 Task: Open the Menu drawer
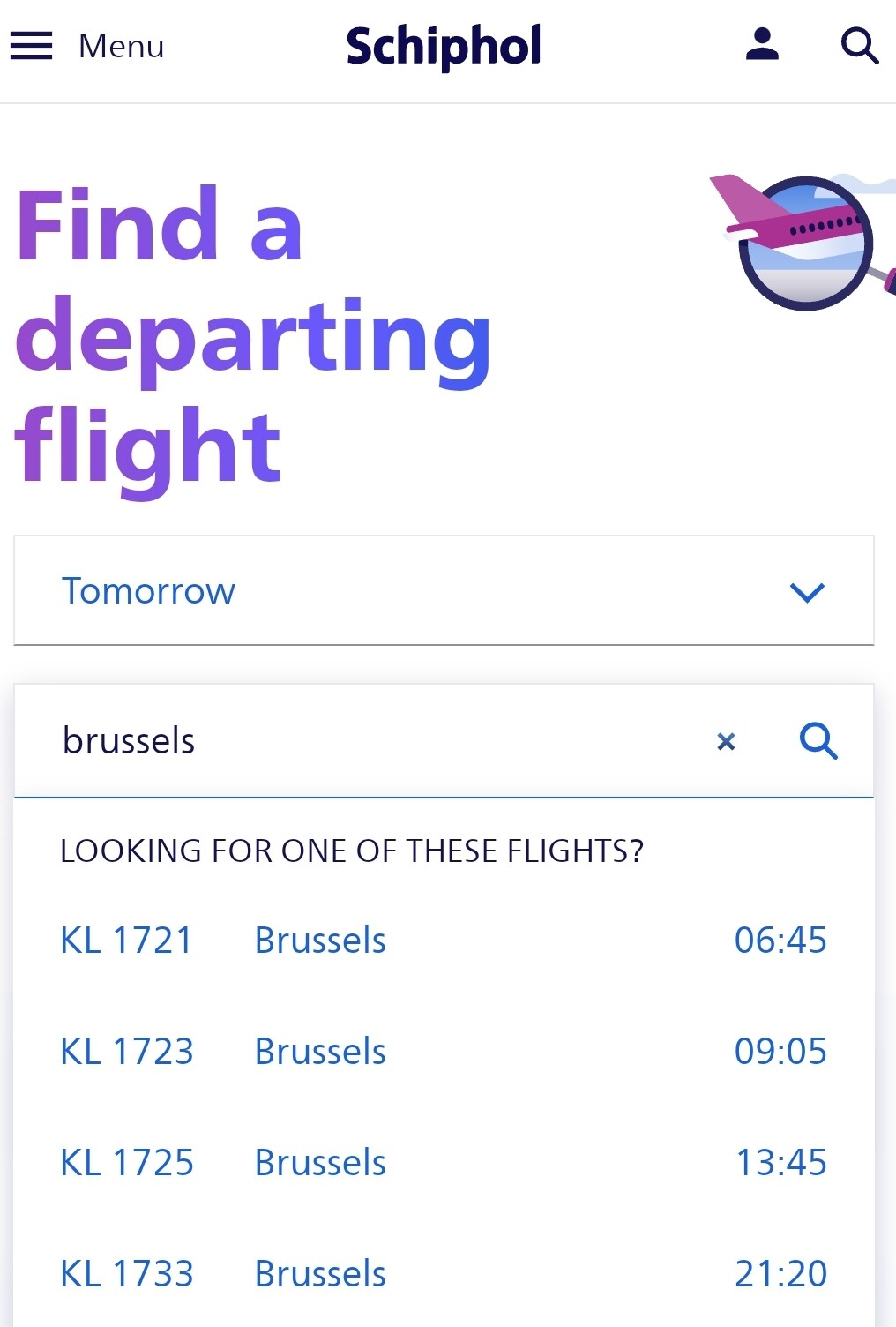click(86, 46)
